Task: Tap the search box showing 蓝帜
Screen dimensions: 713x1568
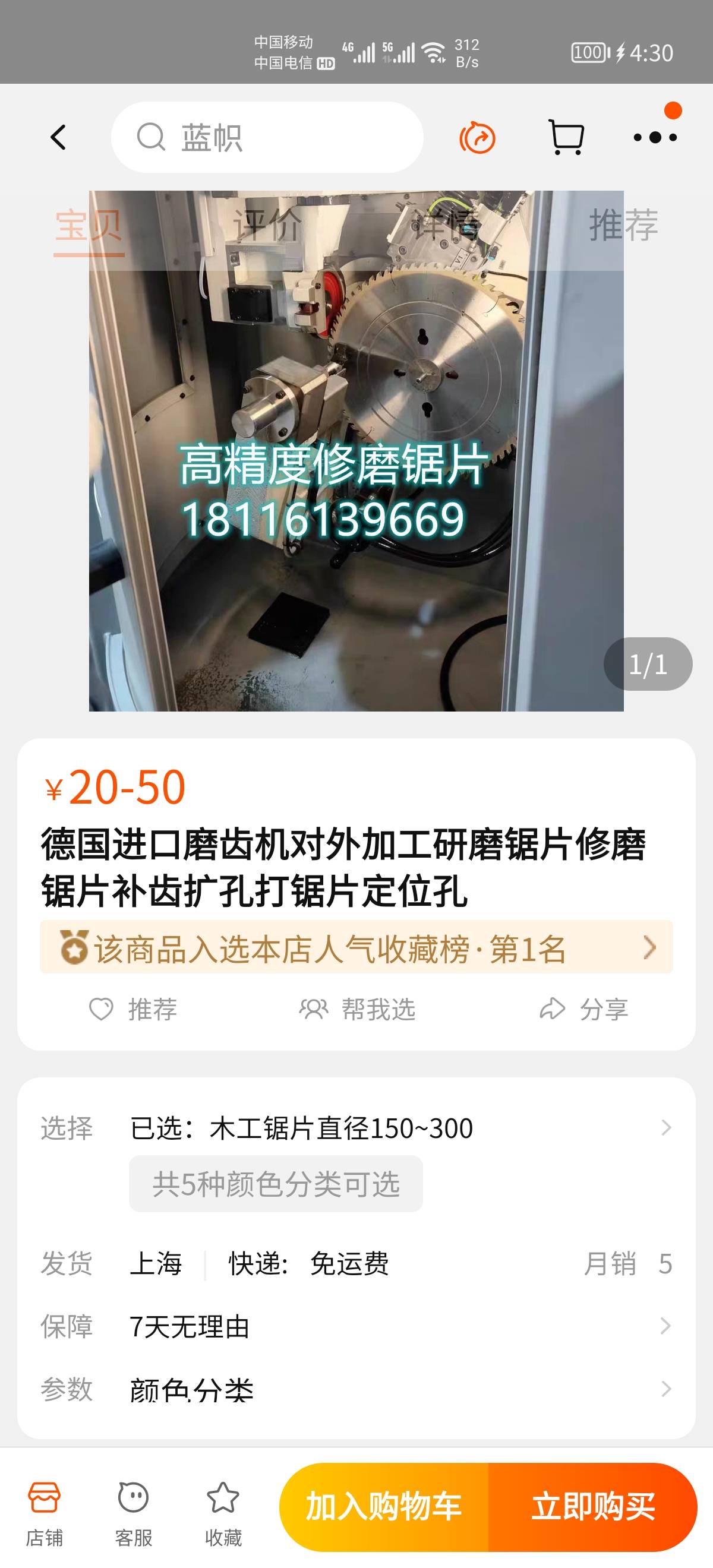Action: [267, 137]
